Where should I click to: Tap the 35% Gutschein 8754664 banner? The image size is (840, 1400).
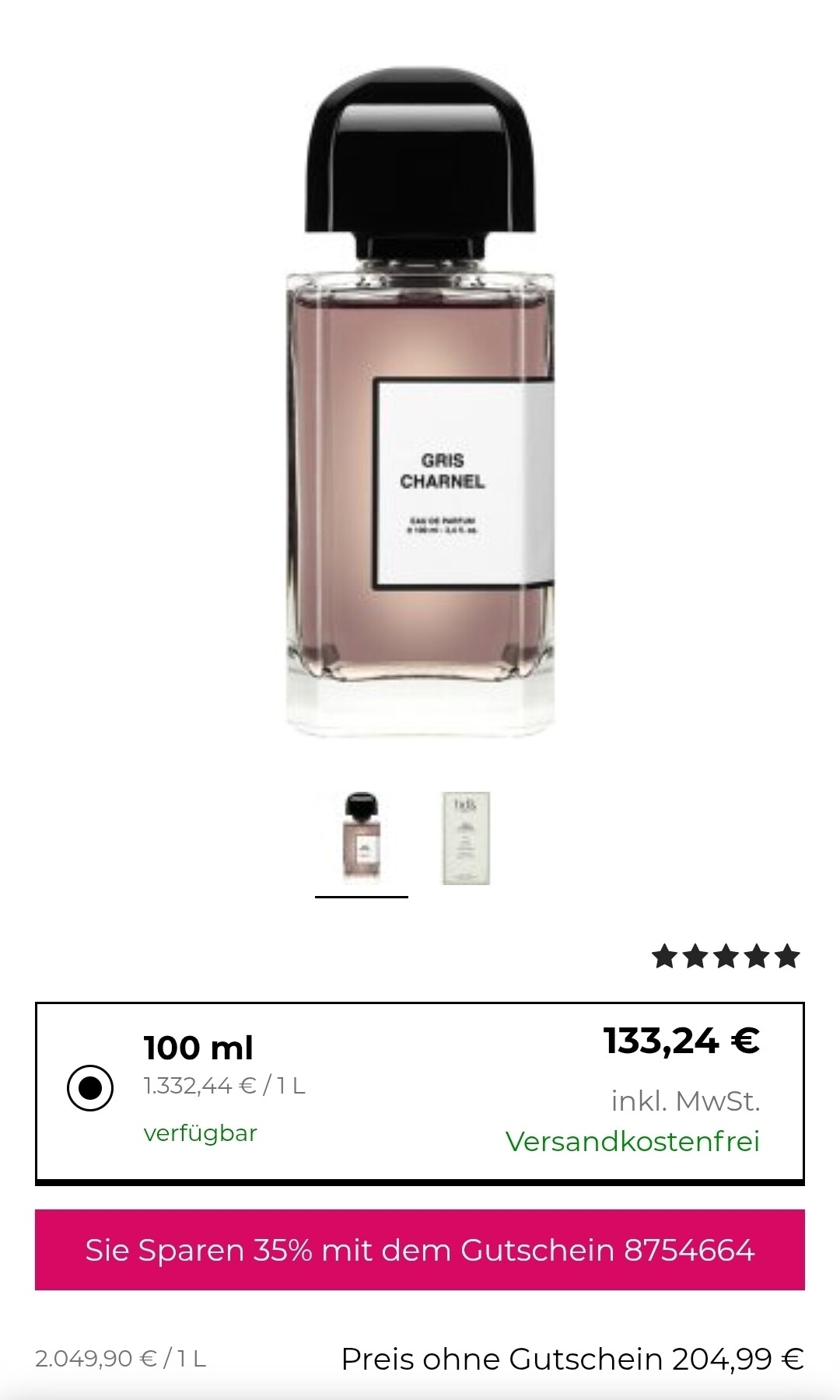(x=420, y=1250)
